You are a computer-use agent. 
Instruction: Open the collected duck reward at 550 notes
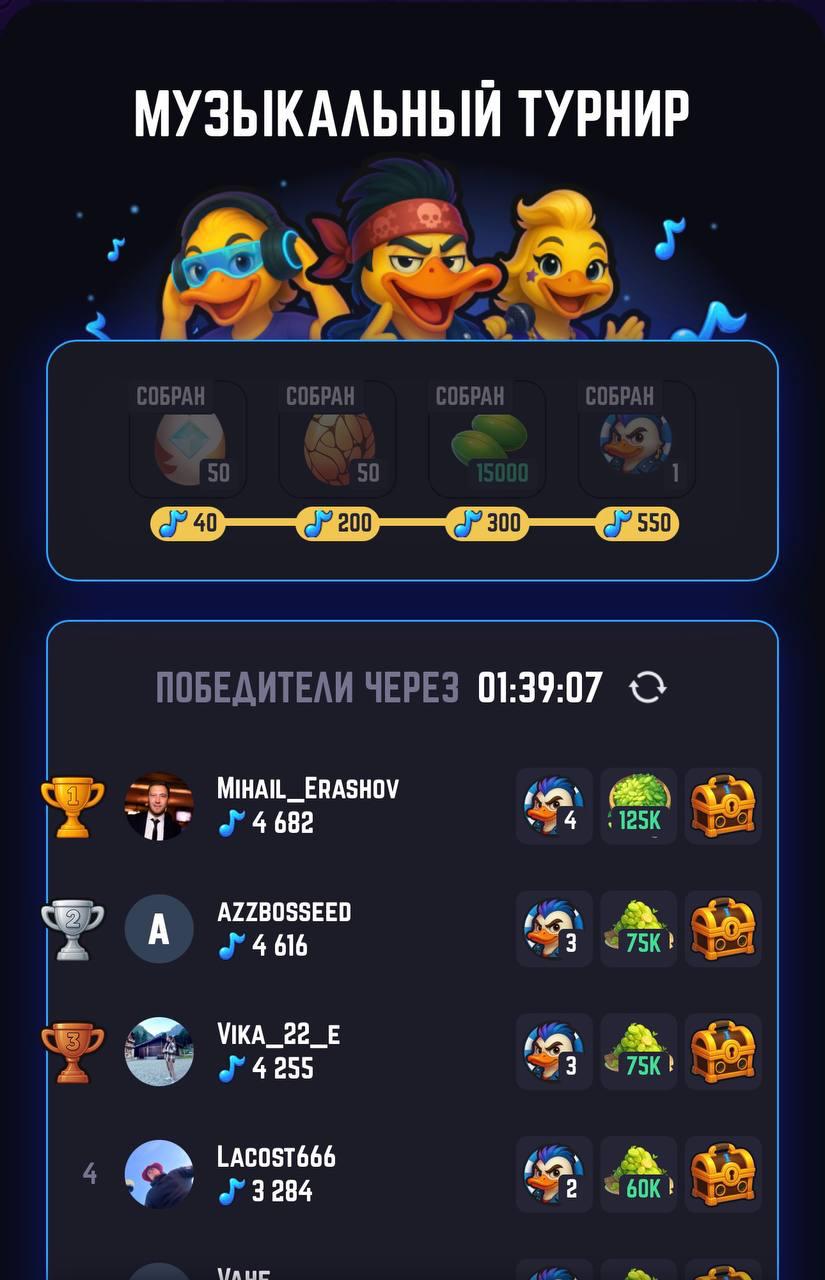pos(637,440)
